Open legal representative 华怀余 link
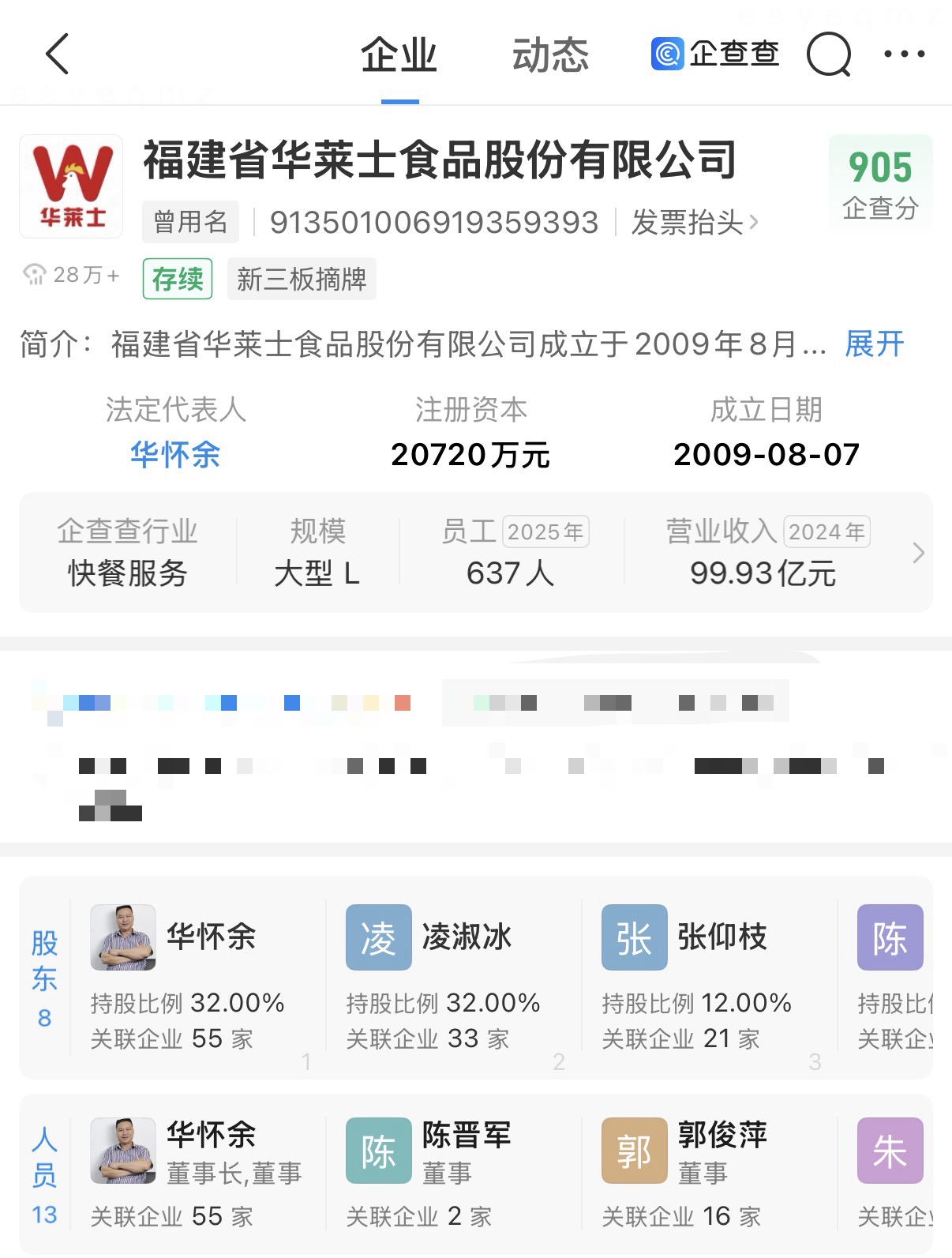The height and width of the screenshot is (1258, 952). (175, 455)
